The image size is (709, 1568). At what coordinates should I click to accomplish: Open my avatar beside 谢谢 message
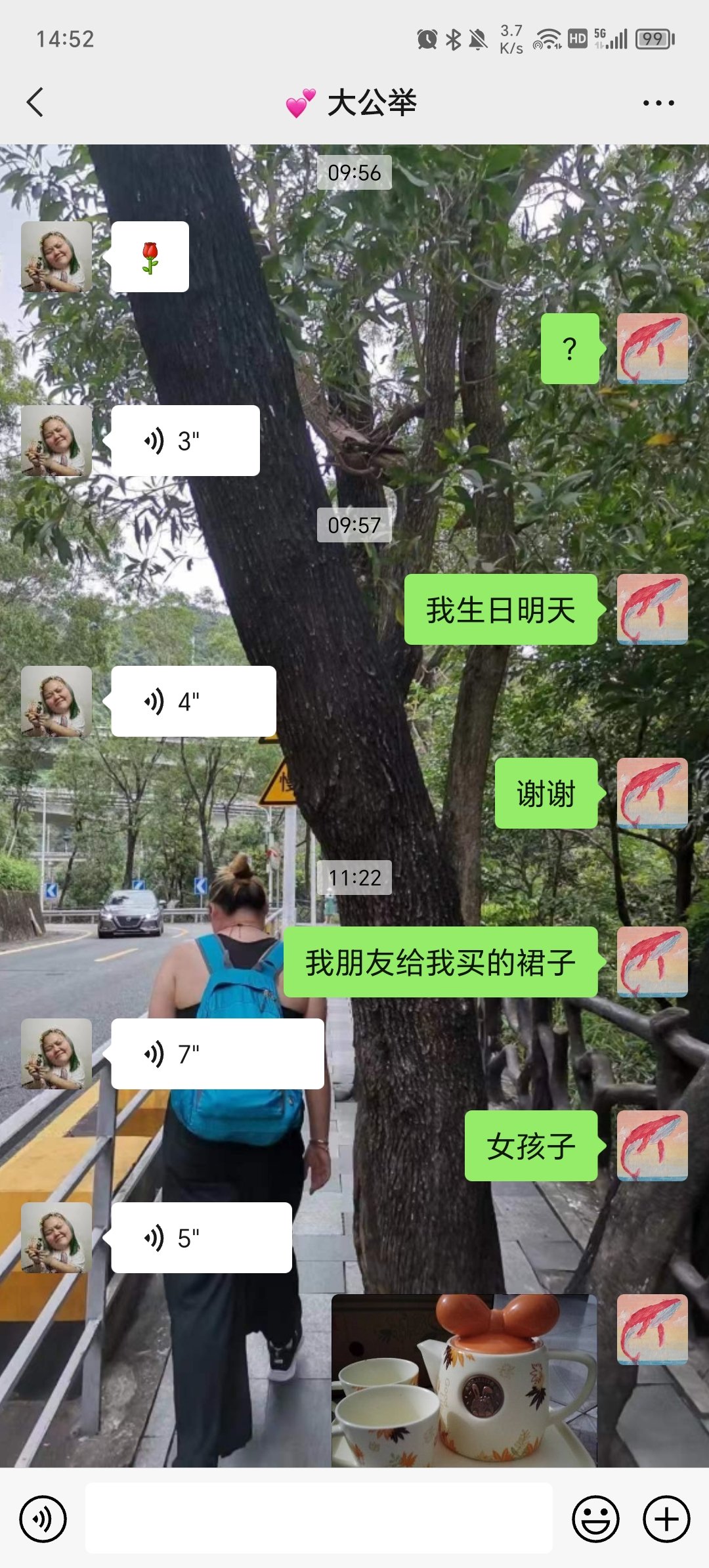tap(652, 793)
